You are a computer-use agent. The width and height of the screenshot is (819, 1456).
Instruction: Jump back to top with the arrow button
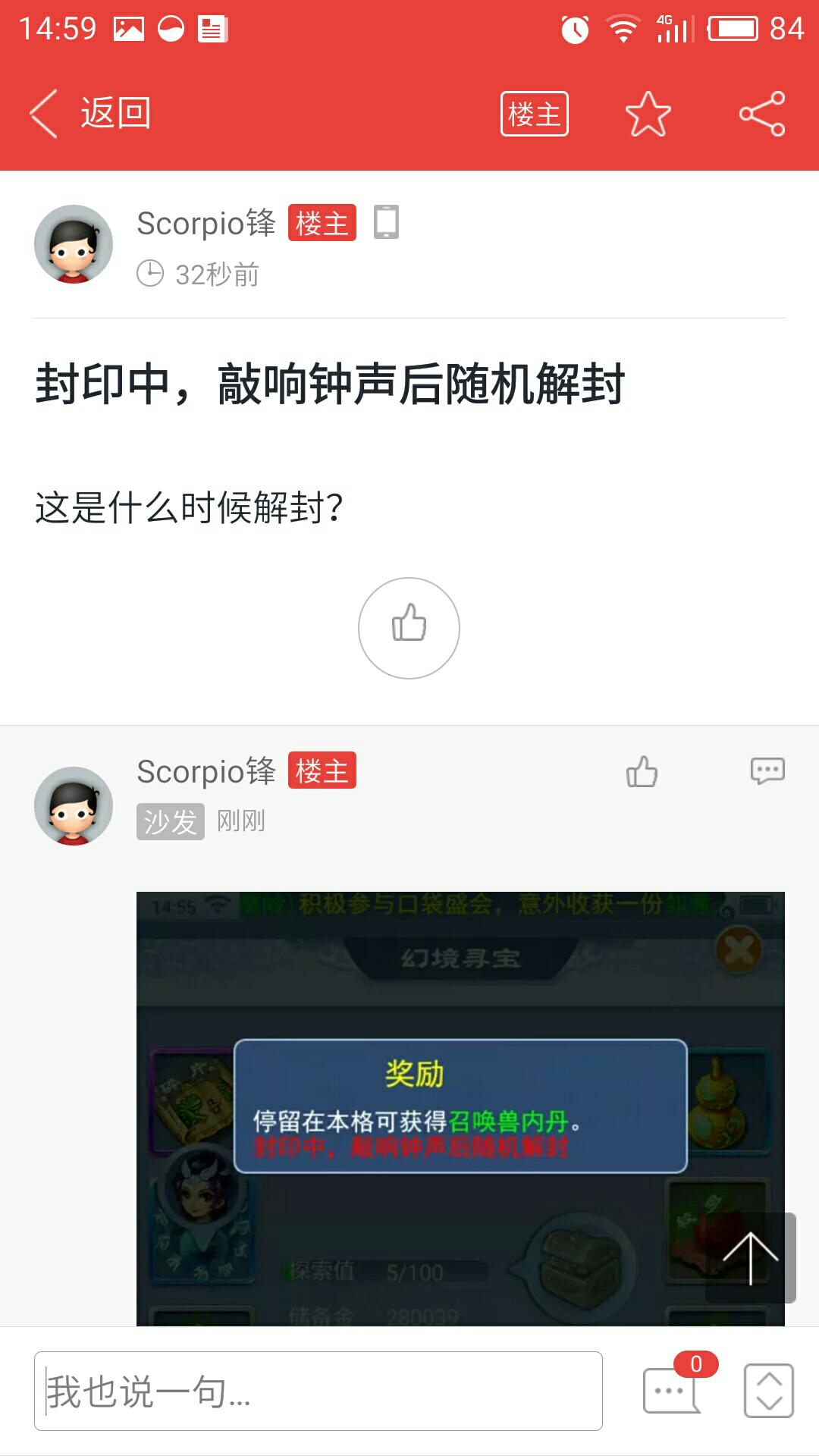(x=751, y=1258)
